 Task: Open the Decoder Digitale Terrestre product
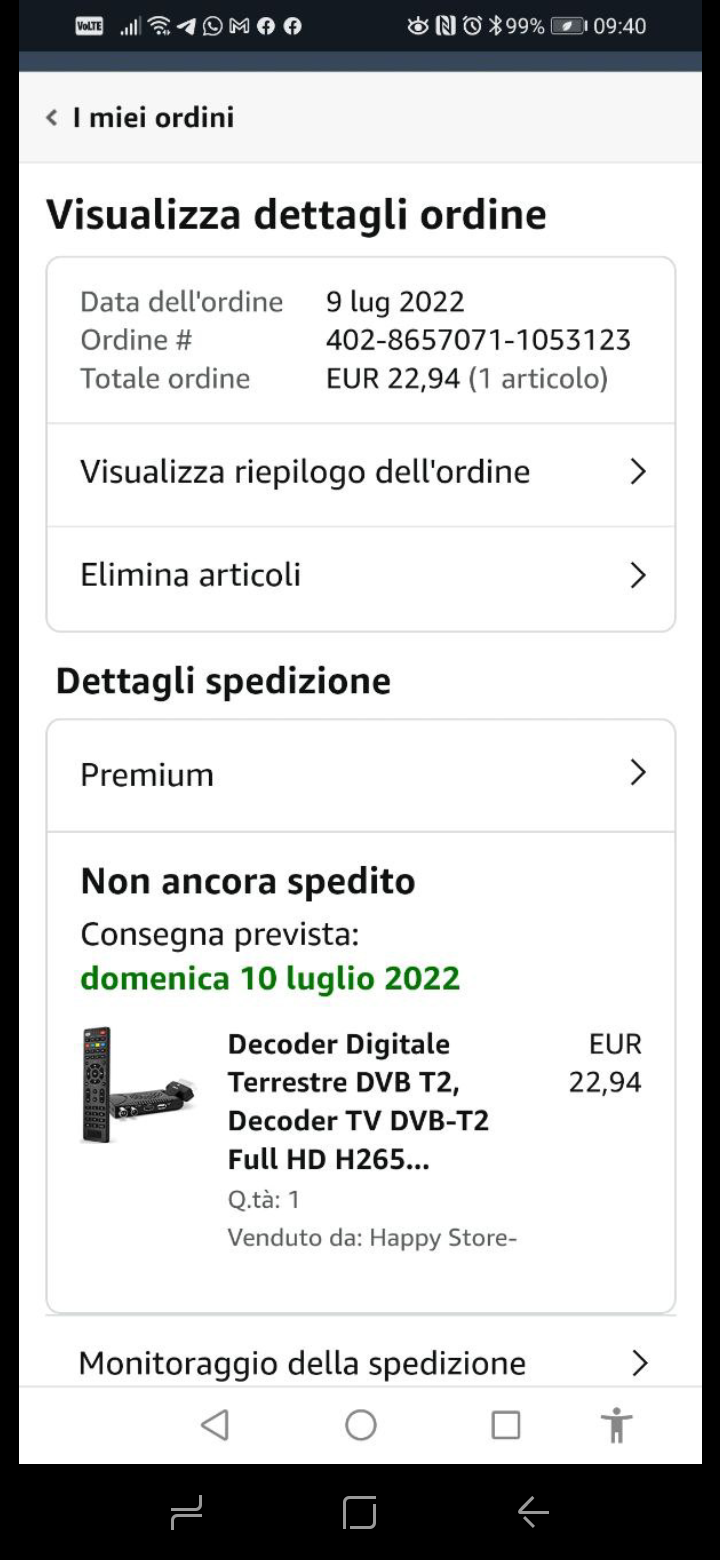point(357,1101)
